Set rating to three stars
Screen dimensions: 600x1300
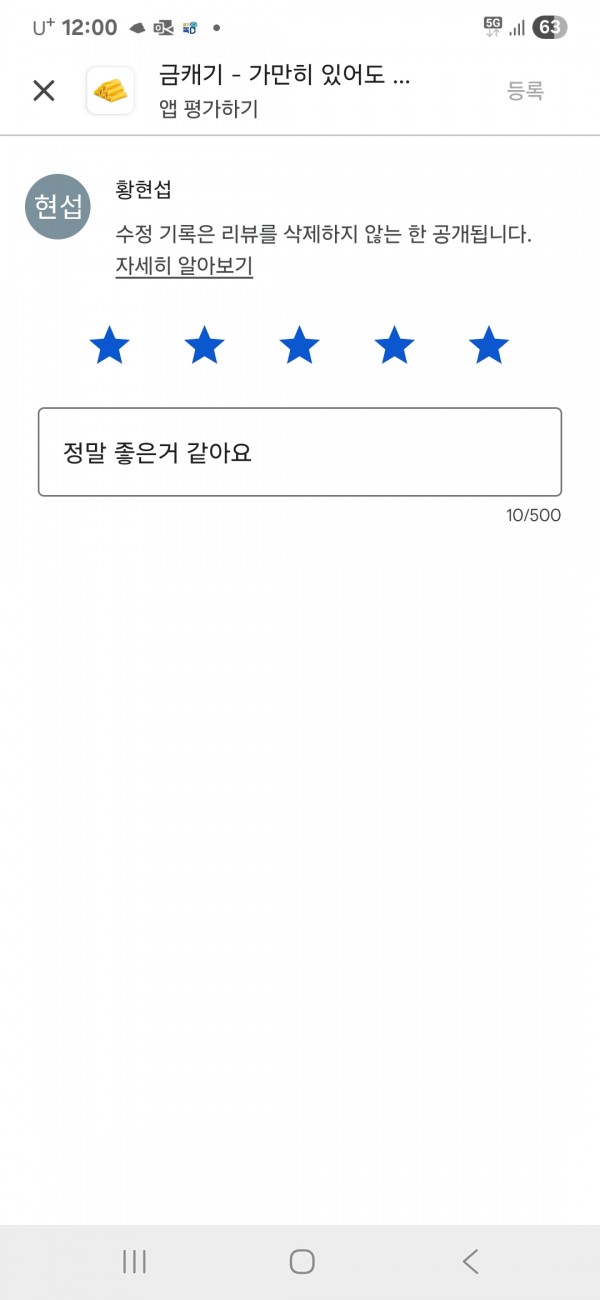click(299, 346)
